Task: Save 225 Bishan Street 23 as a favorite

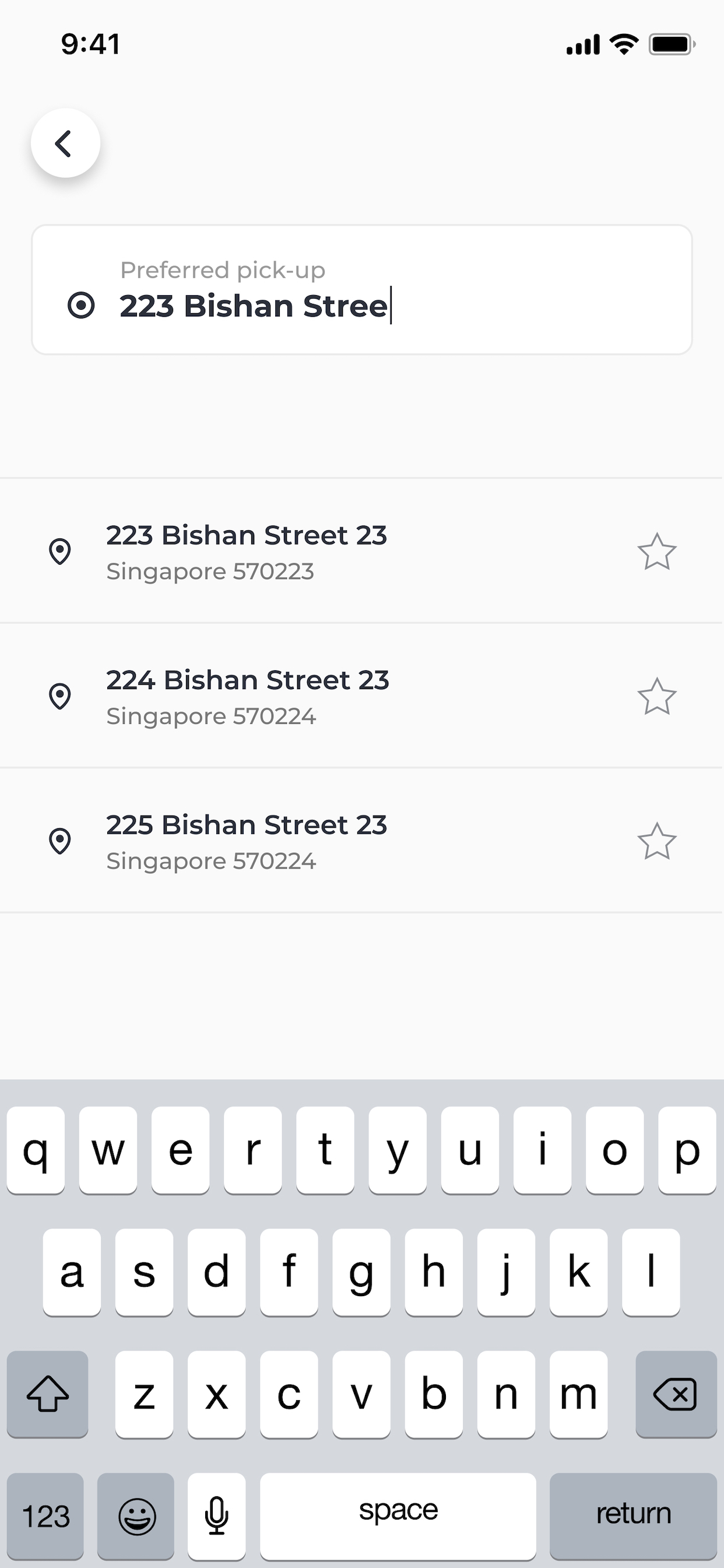Action: 657,841
